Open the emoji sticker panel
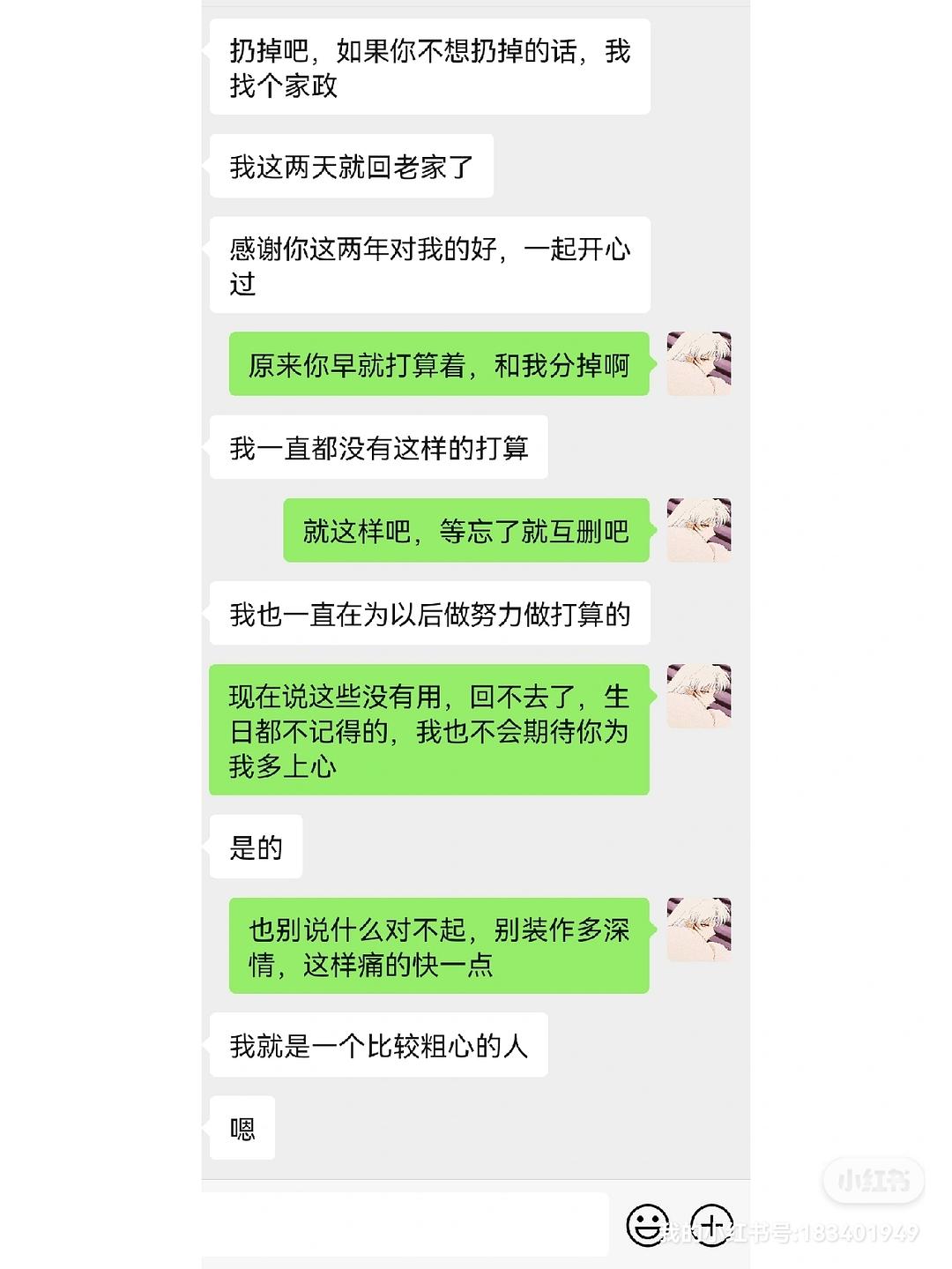The image size is (952, 1269). (x=647, y=1224)
